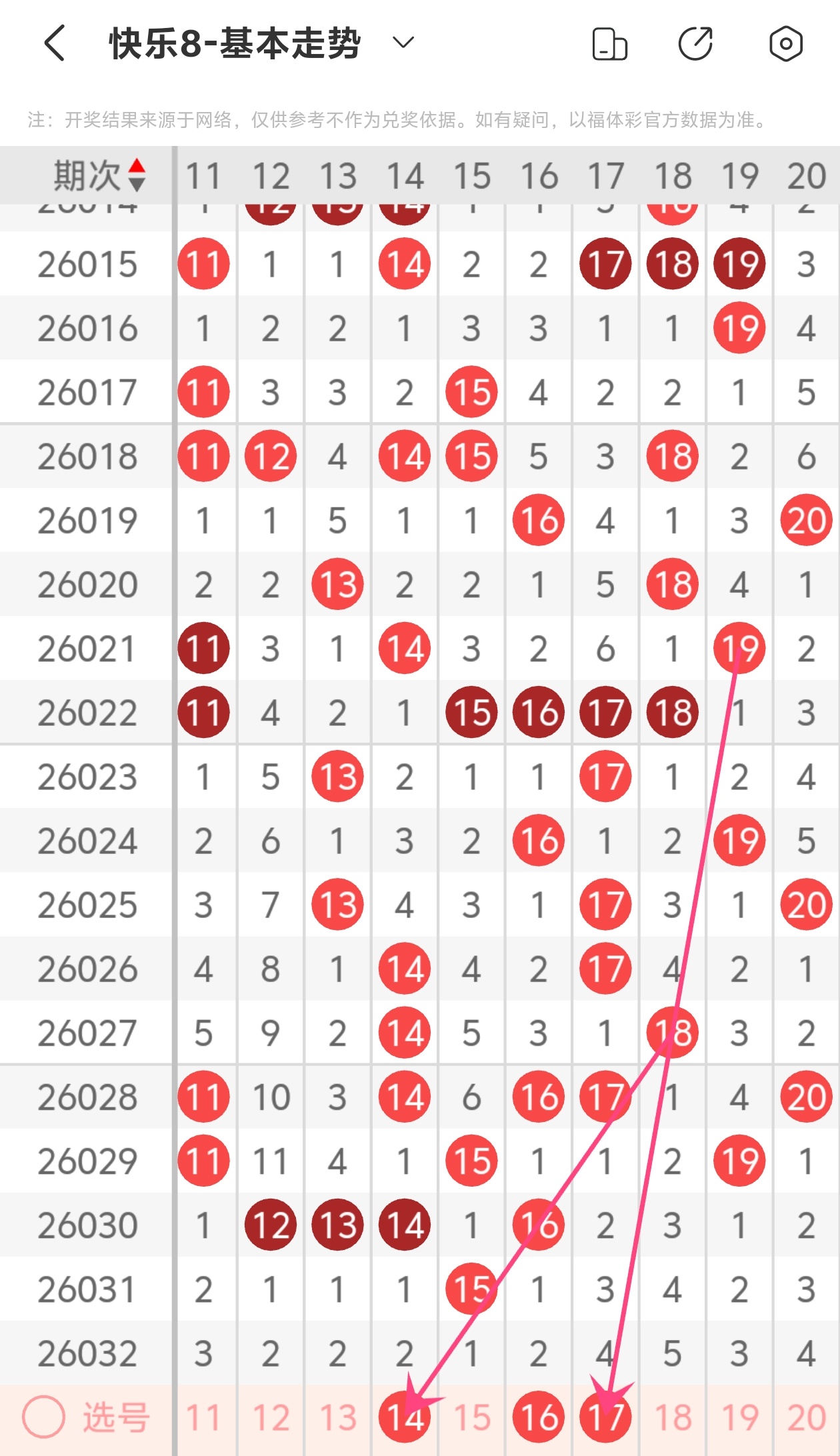
Task: Select number 18 in the 选号 row
Action: coord(673,1417)
